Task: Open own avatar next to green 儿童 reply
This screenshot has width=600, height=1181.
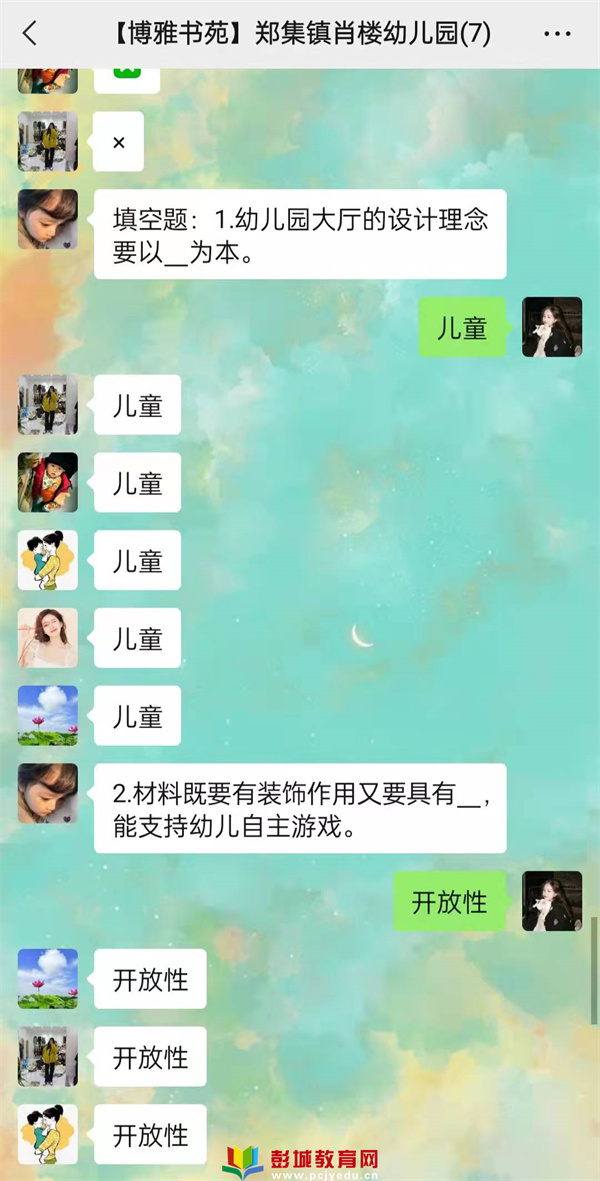Action: [x=552, y=327]
